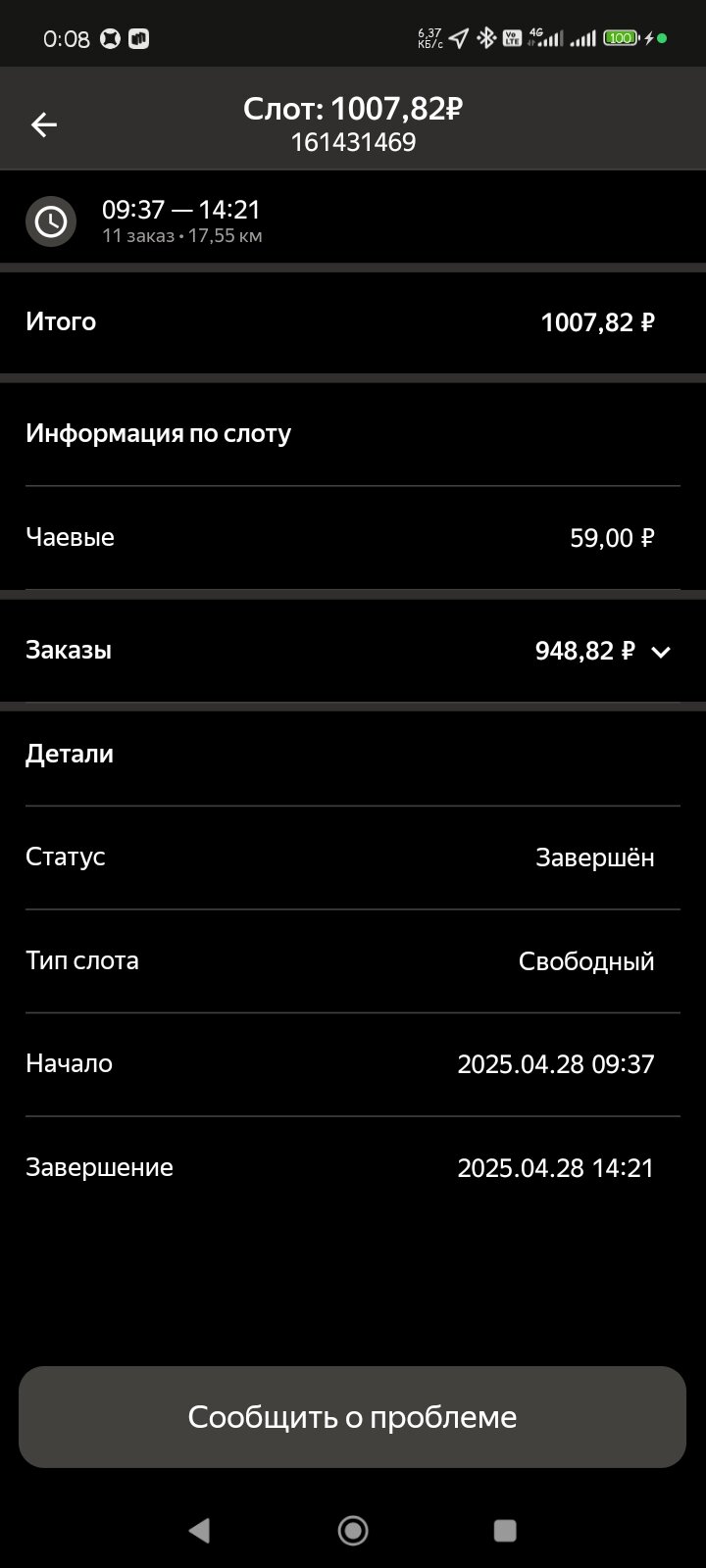706x1568 pixels.
Task: Go back using the top arrow
Action: (x=44, y=124)
